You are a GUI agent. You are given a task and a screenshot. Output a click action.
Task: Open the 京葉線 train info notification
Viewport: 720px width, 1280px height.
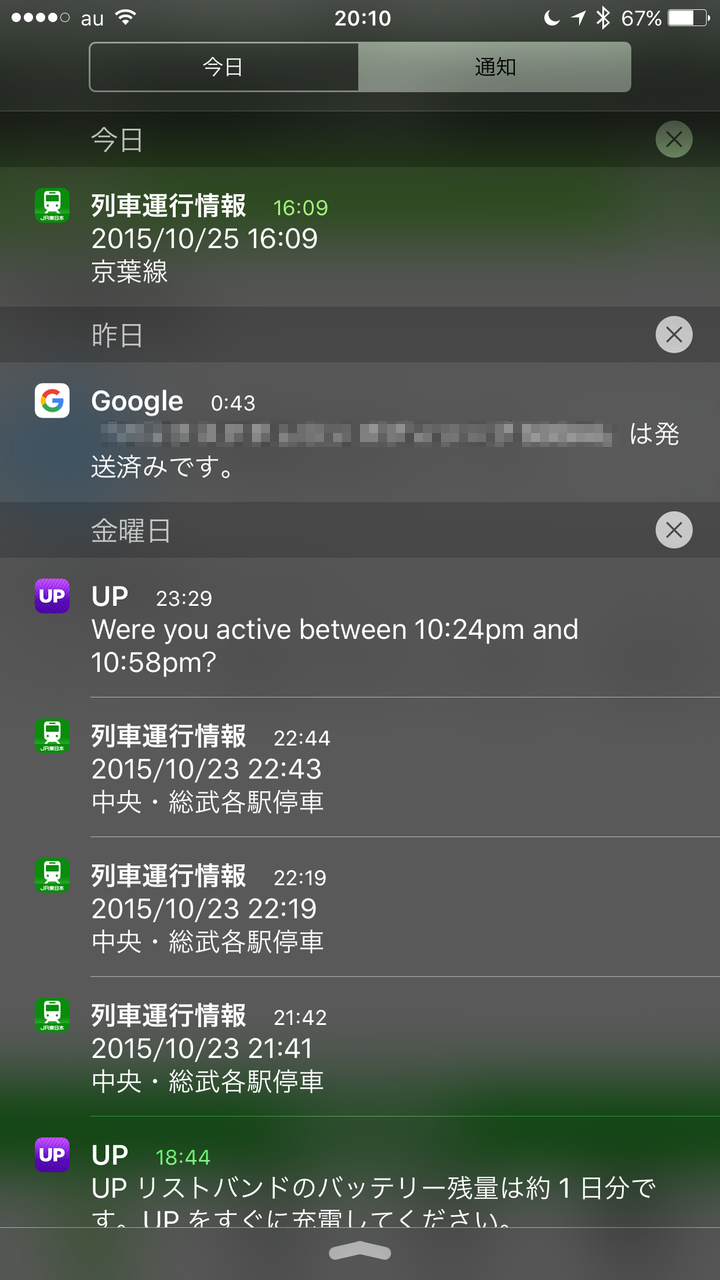tap(360, 237)
